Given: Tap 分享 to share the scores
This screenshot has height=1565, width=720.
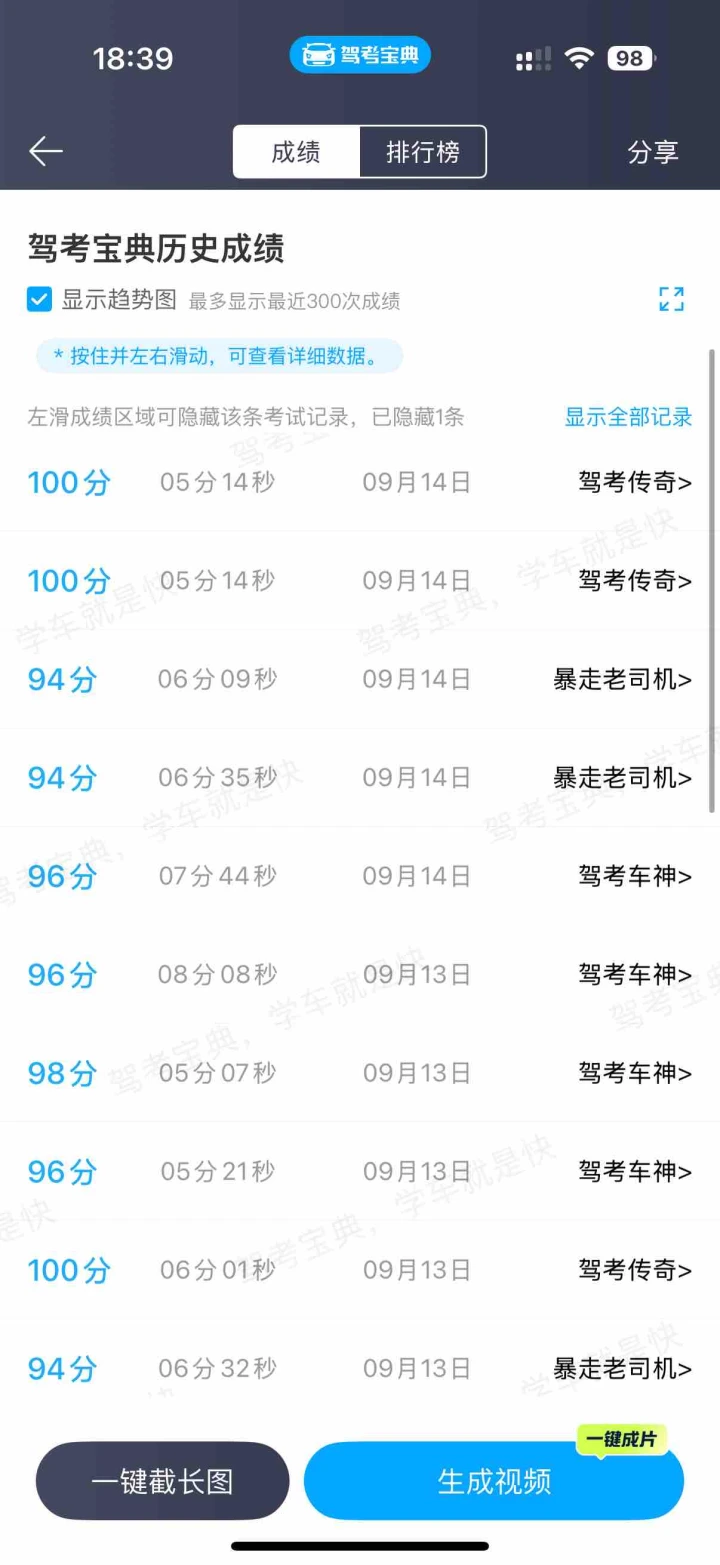Looking at the screenshot, I should point(652,152).
